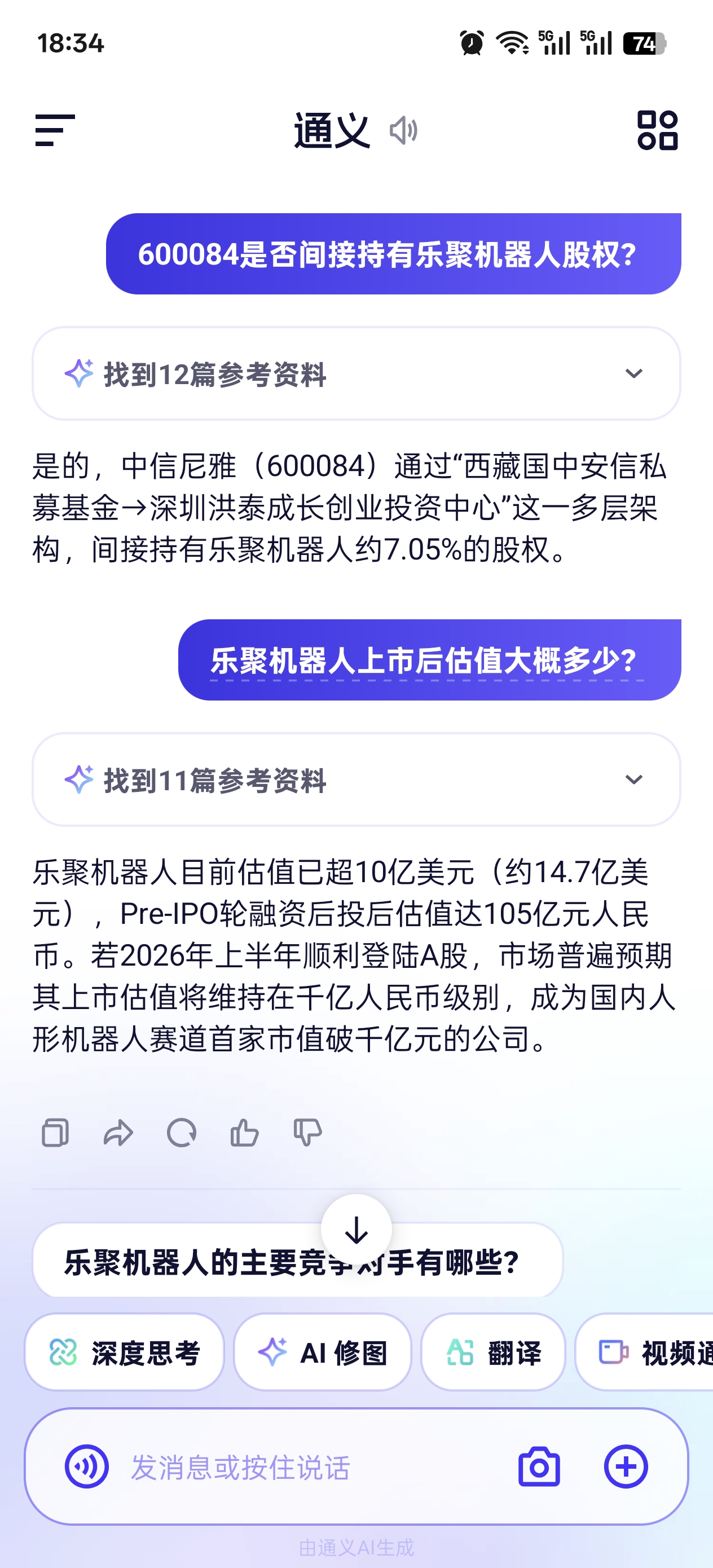Focus the 发消息或按住说话 message field
713x1568 pixels.
click(305, 1468)
